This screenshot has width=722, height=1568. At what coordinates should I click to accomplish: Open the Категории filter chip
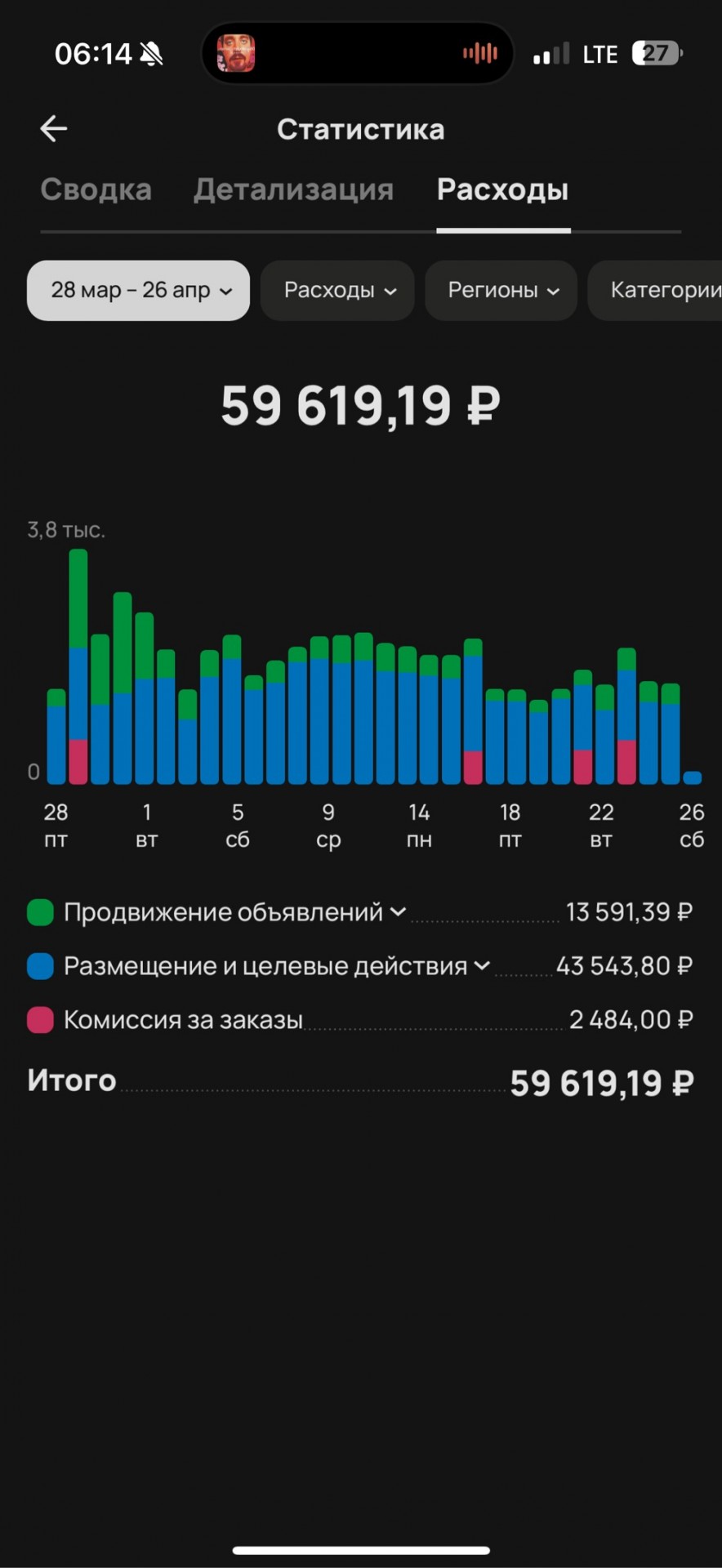click(655, 291)
